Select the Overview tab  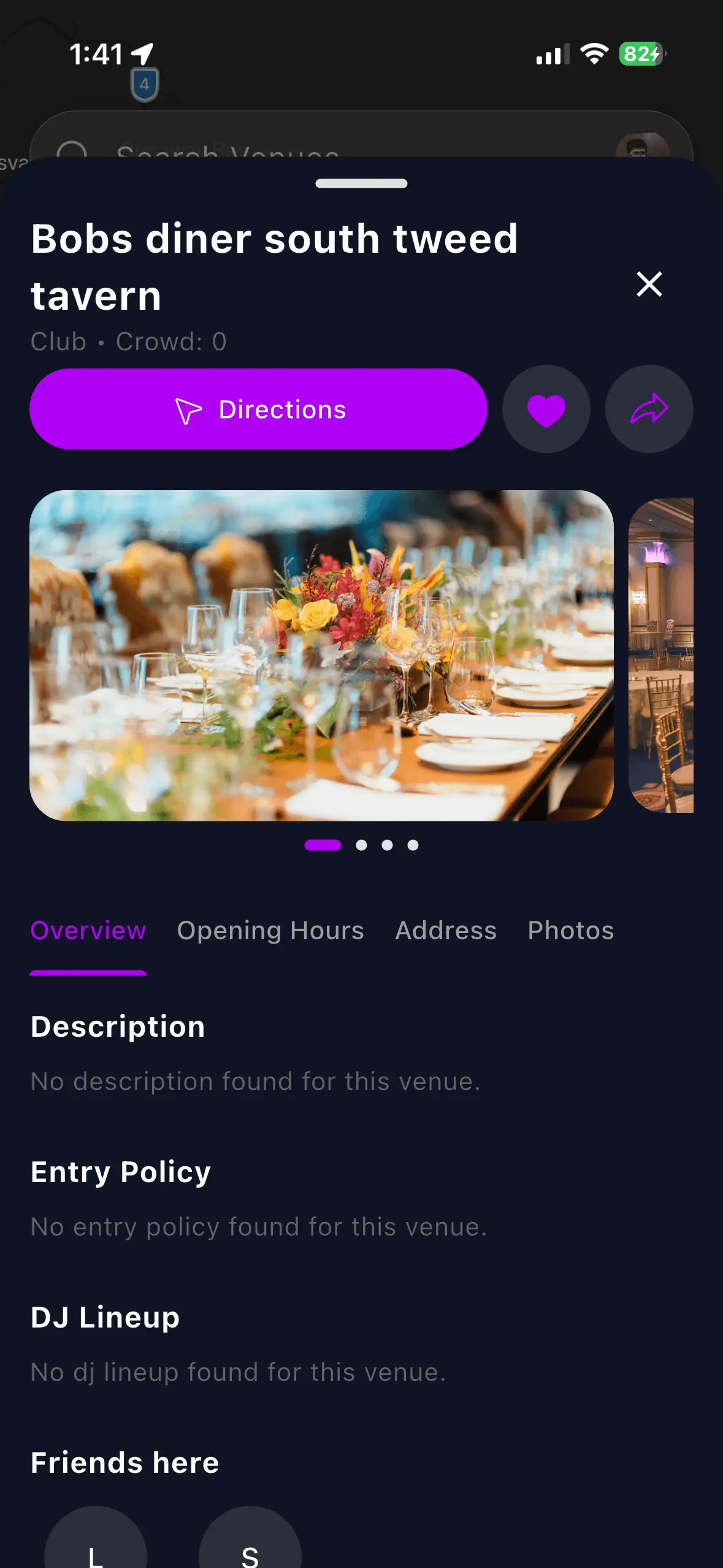(x=88, y=931)
